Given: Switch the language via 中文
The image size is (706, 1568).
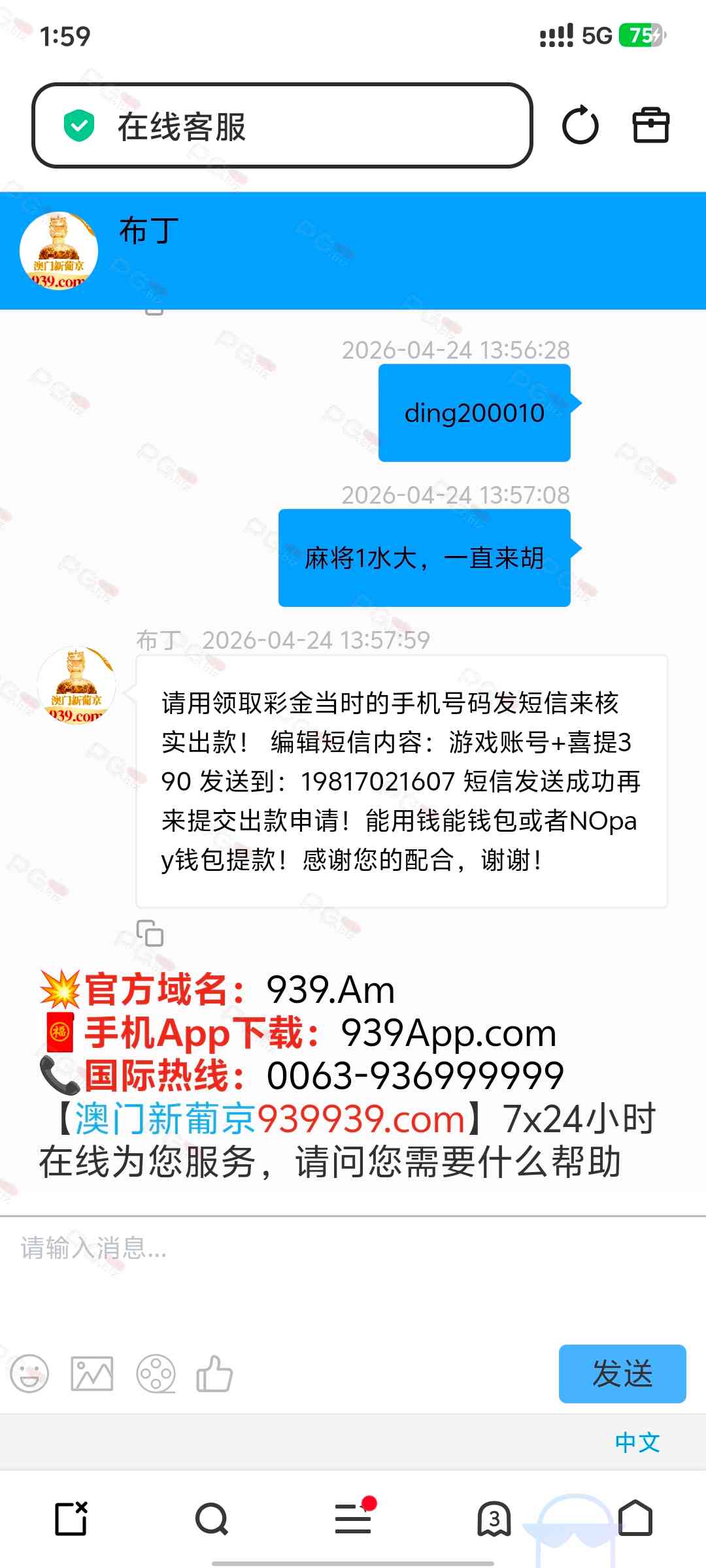Looking at the screenshot, I should pos(637,1442).
